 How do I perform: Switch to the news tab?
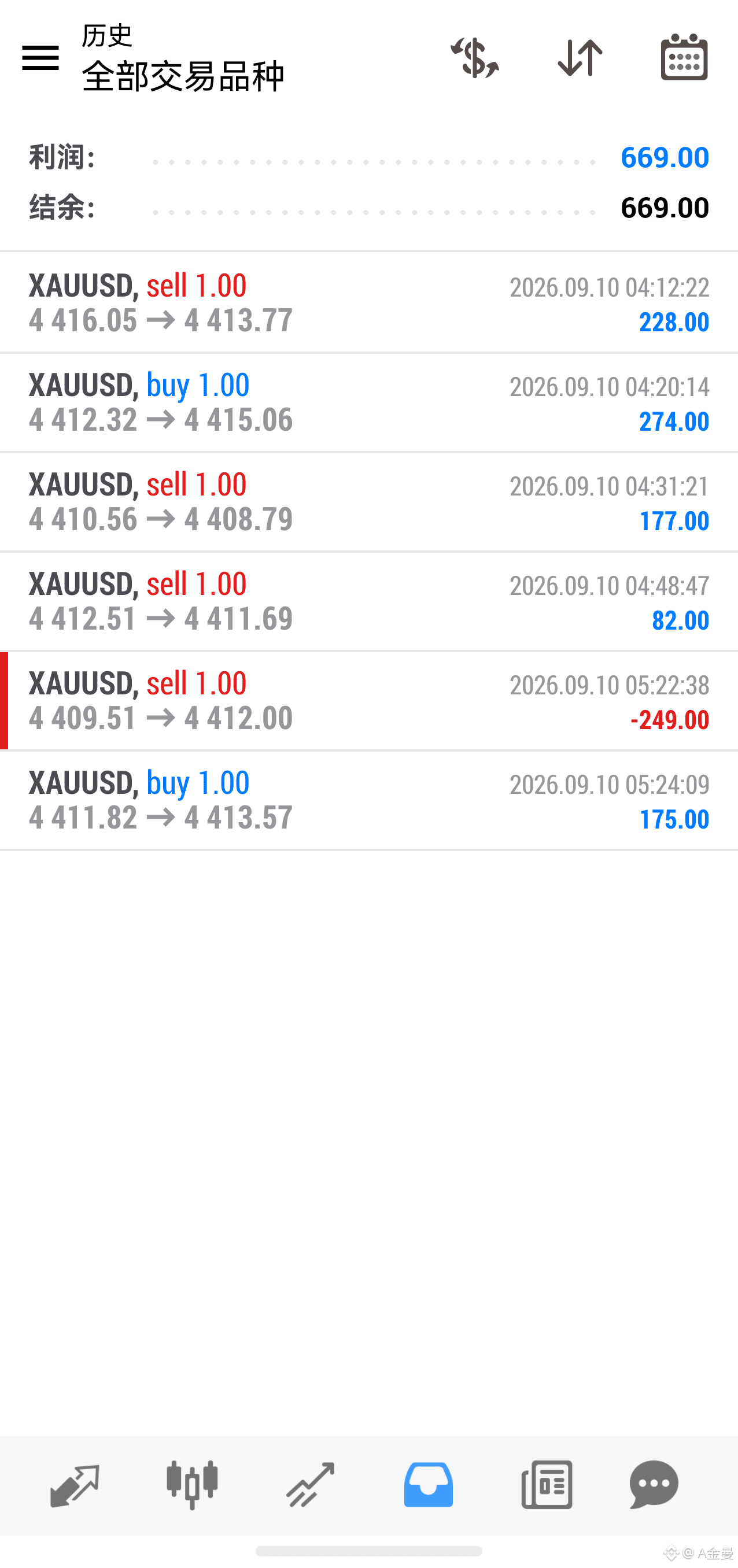point(546,1485)
